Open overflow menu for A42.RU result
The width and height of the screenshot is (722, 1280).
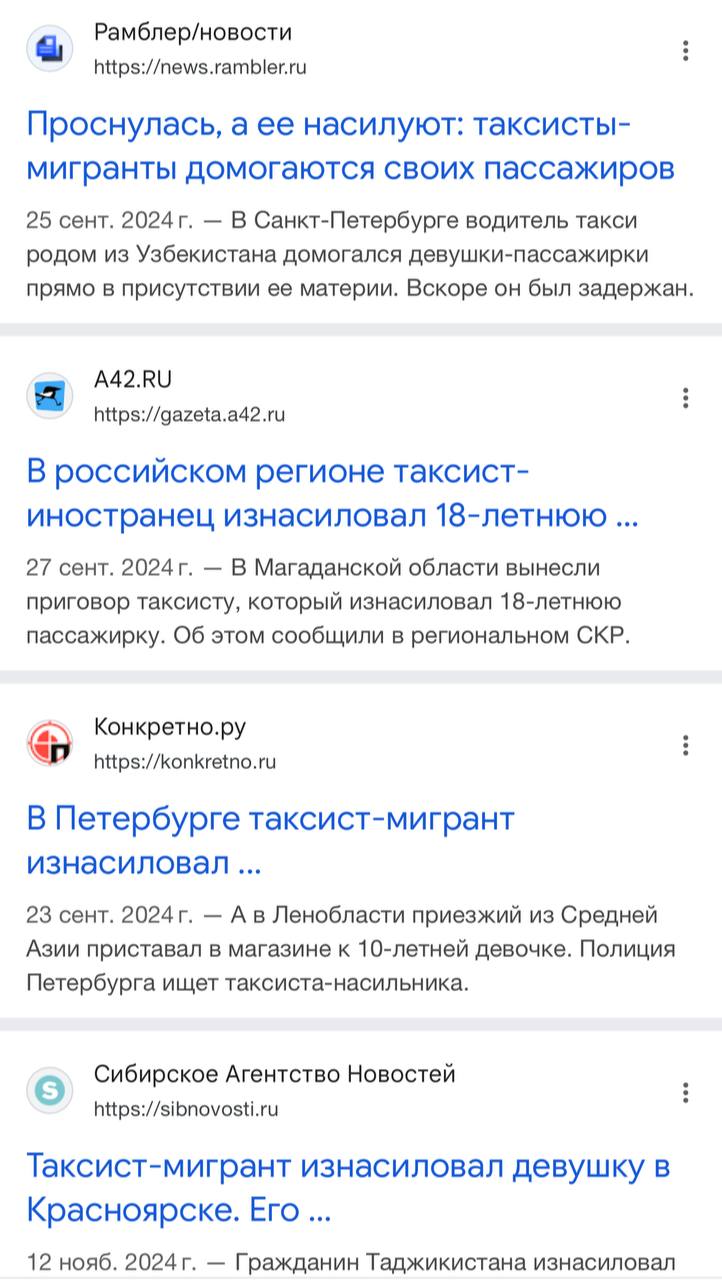point(685,398)
